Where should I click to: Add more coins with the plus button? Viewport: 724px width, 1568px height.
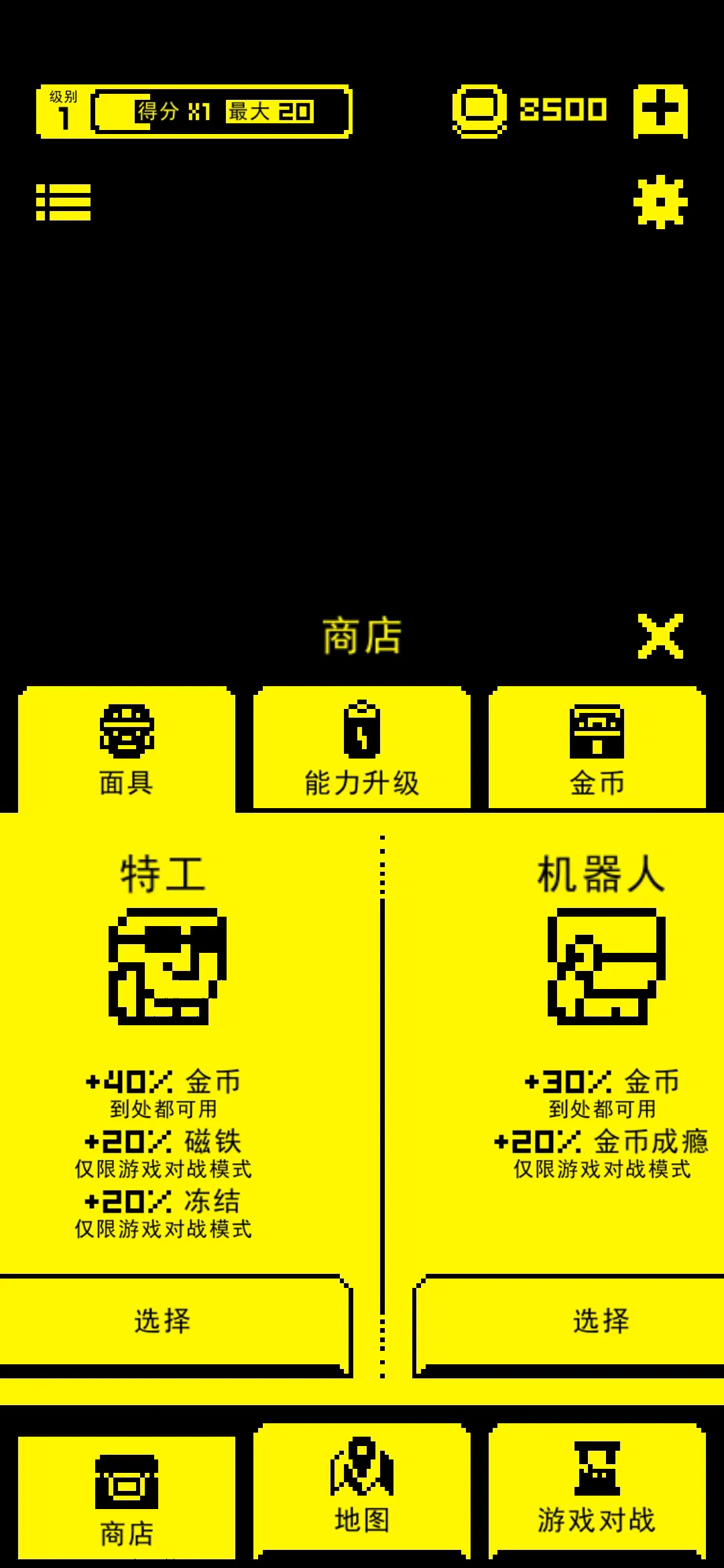click(660, 111)
